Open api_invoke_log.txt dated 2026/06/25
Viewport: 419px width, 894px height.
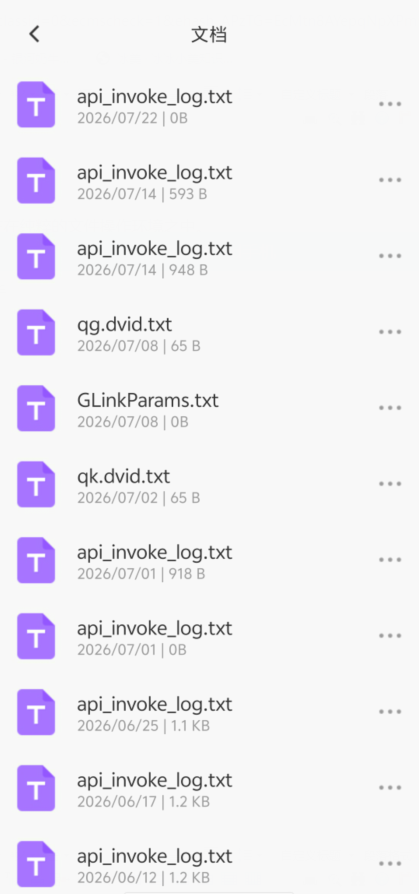(209, 712)
